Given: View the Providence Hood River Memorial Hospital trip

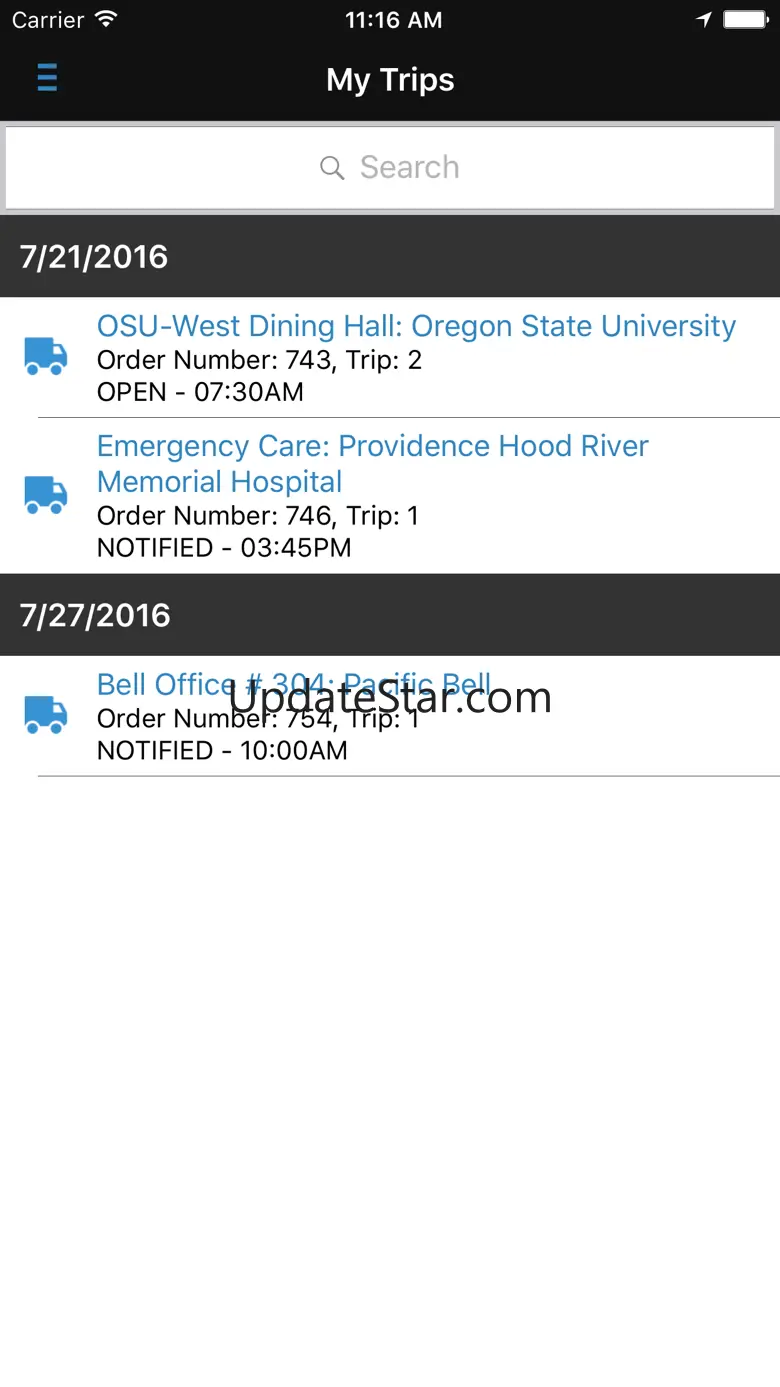Looking at the screenshot, I should 372,496.
